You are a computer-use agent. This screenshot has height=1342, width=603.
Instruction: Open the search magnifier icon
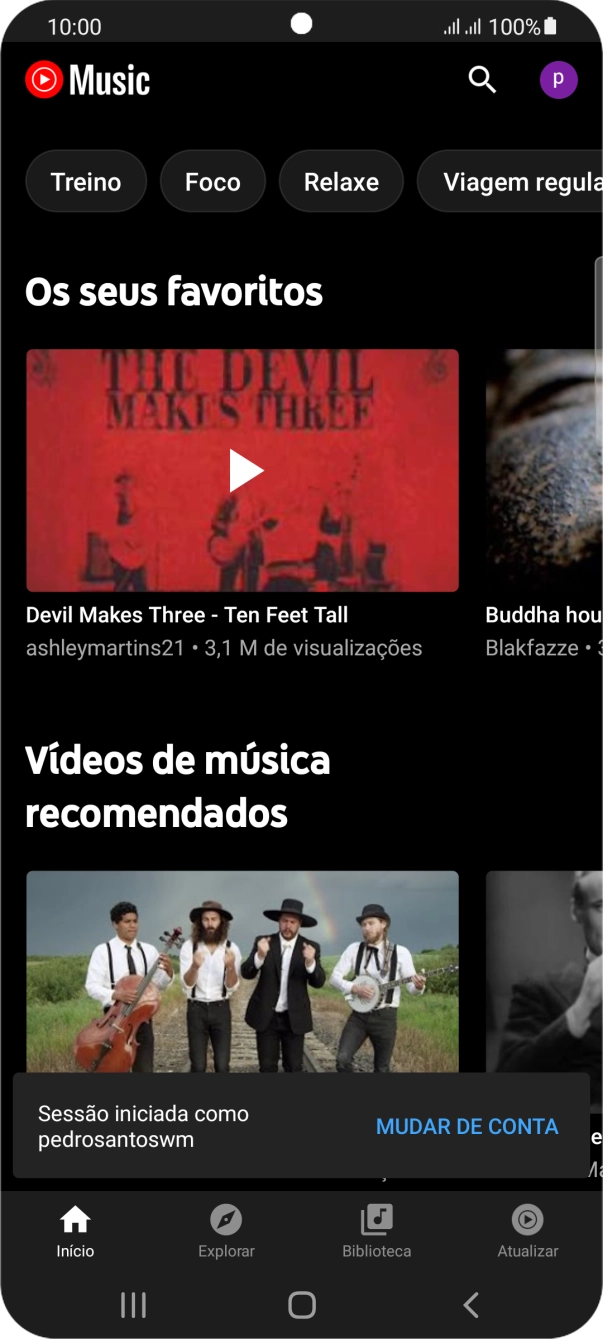click(x=482, y=80)
